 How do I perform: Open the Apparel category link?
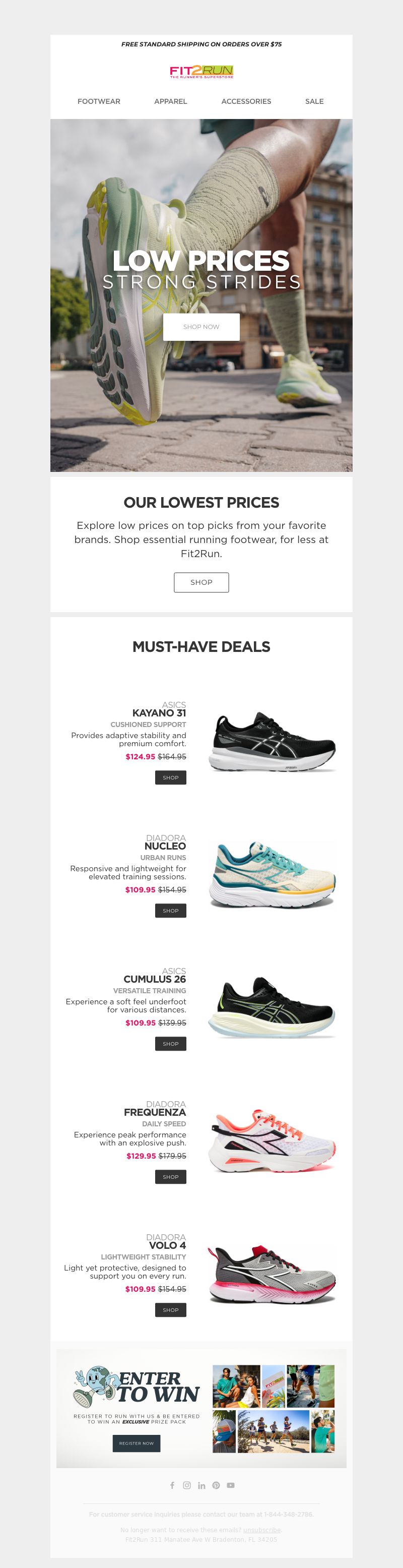pyautogui.click(x=170, y=102)
